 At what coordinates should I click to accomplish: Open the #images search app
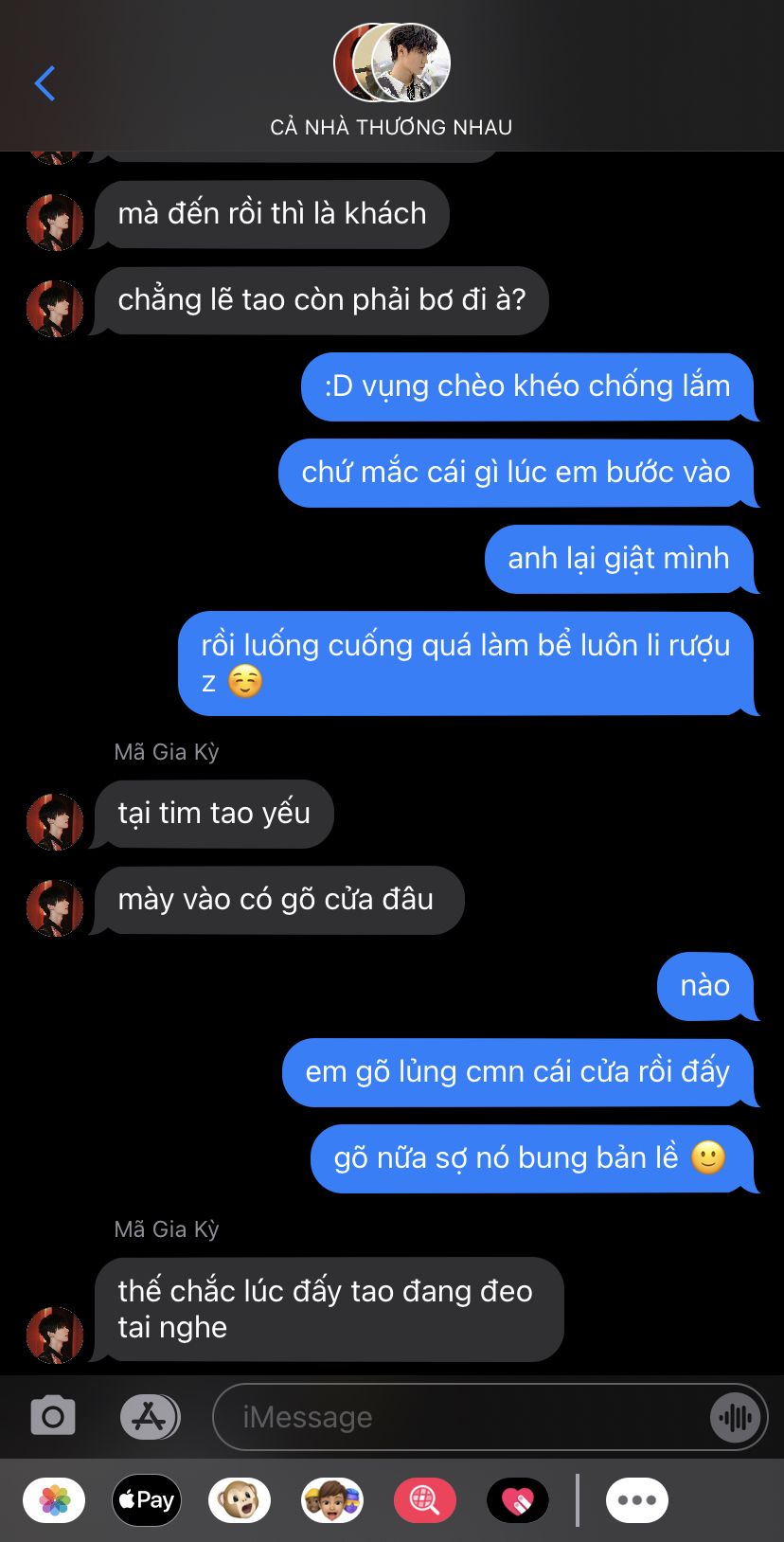coord(424,1500)
